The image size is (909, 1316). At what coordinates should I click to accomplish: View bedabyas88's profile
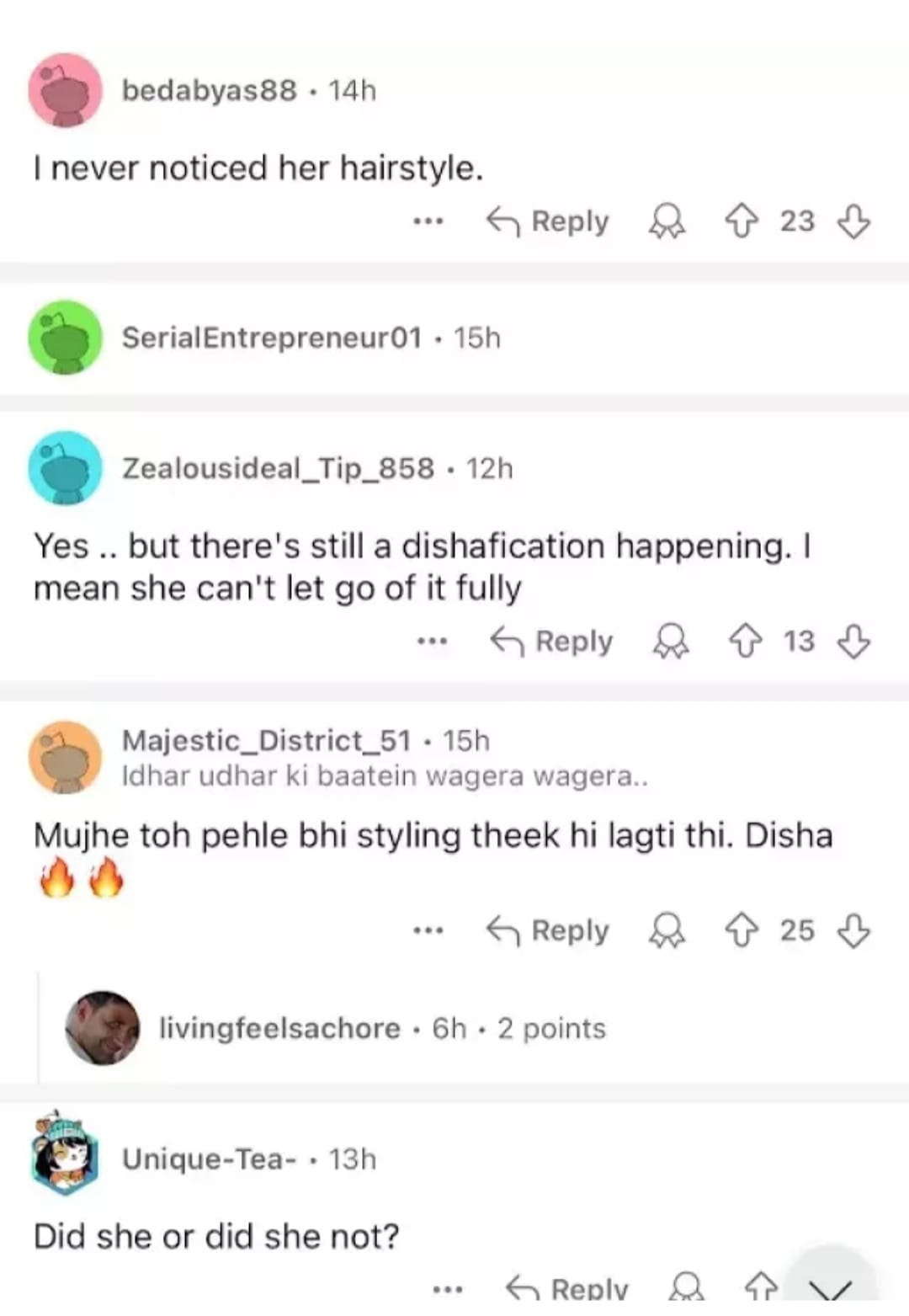click(209, 90)
